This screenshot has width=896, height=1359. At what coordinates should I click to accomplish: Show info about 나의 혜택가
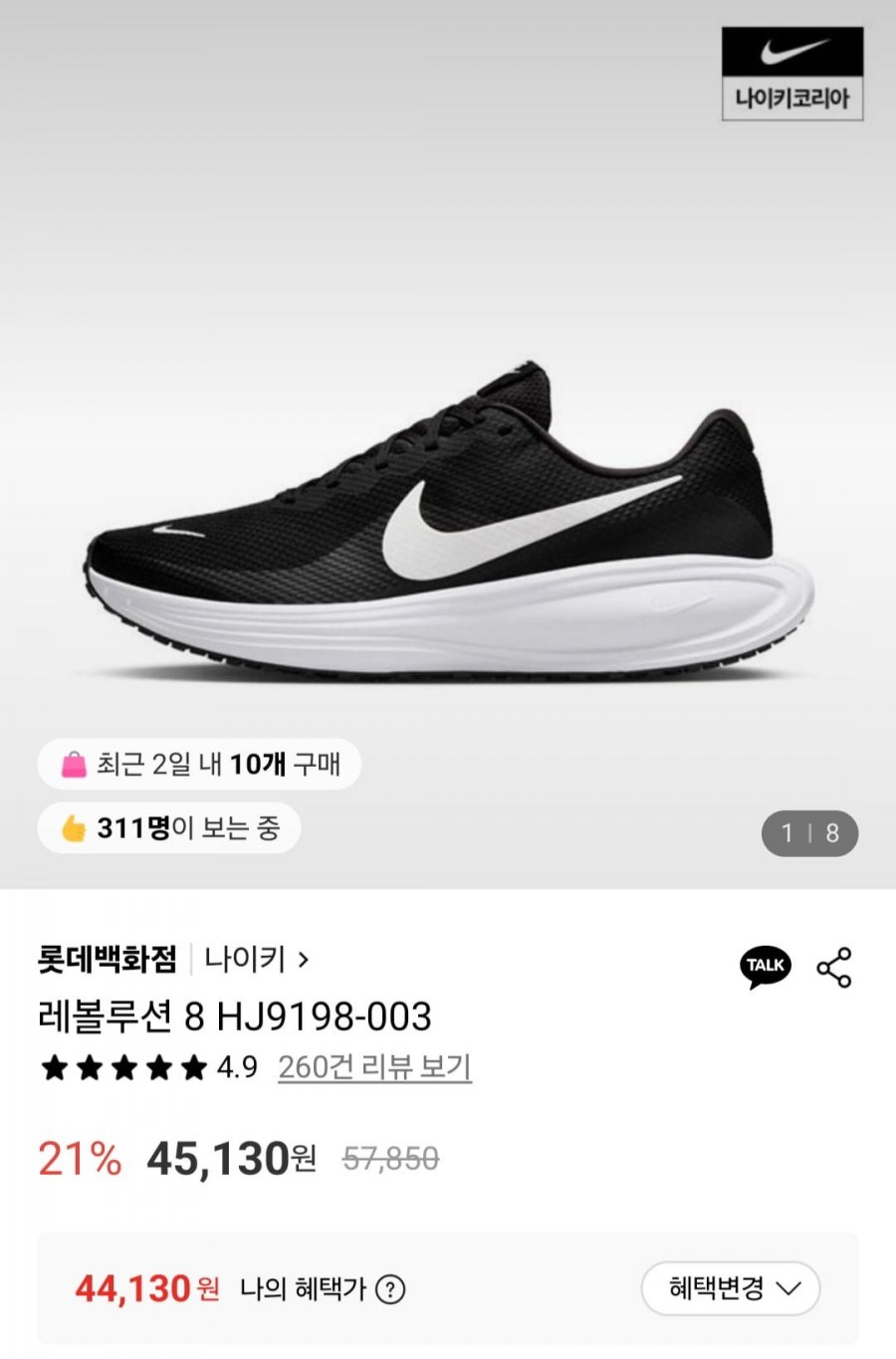pos(391,1290)
